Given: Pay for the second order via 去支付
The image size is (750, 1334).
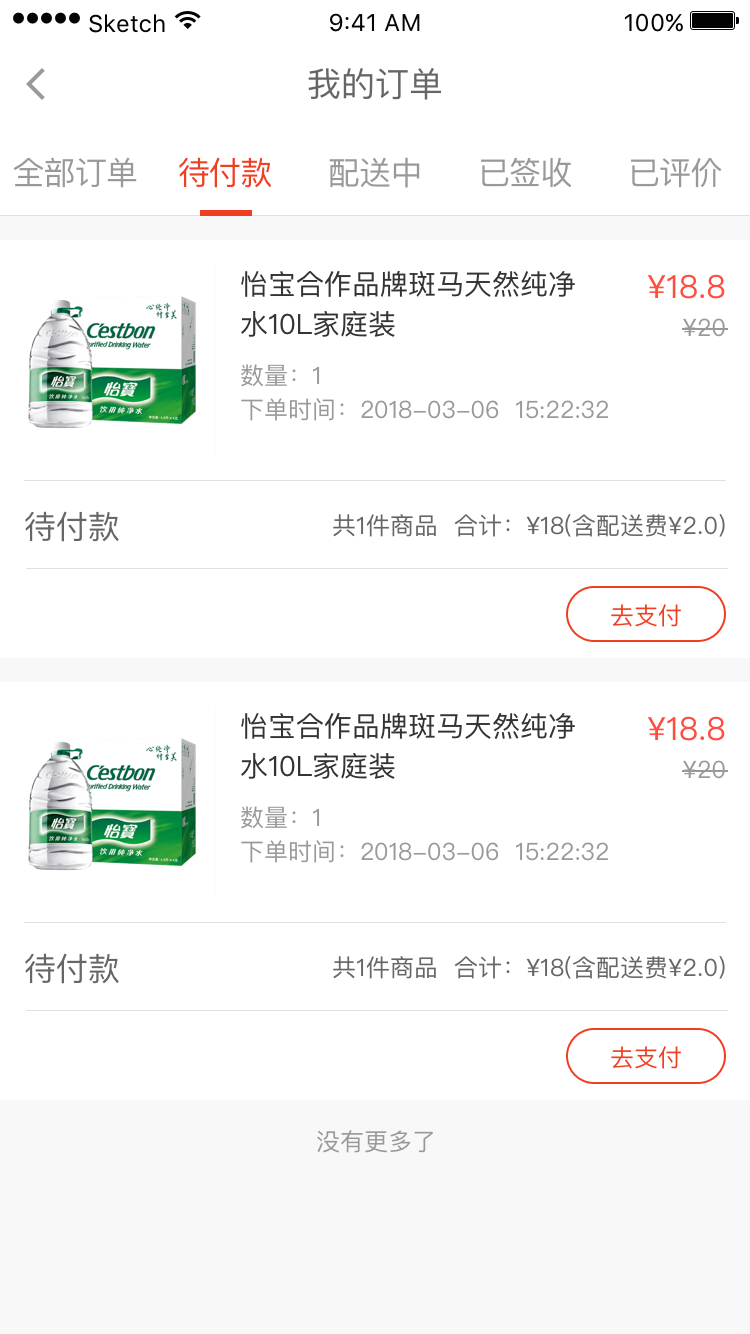Looking at the screenshot, I should (645, 1056).
